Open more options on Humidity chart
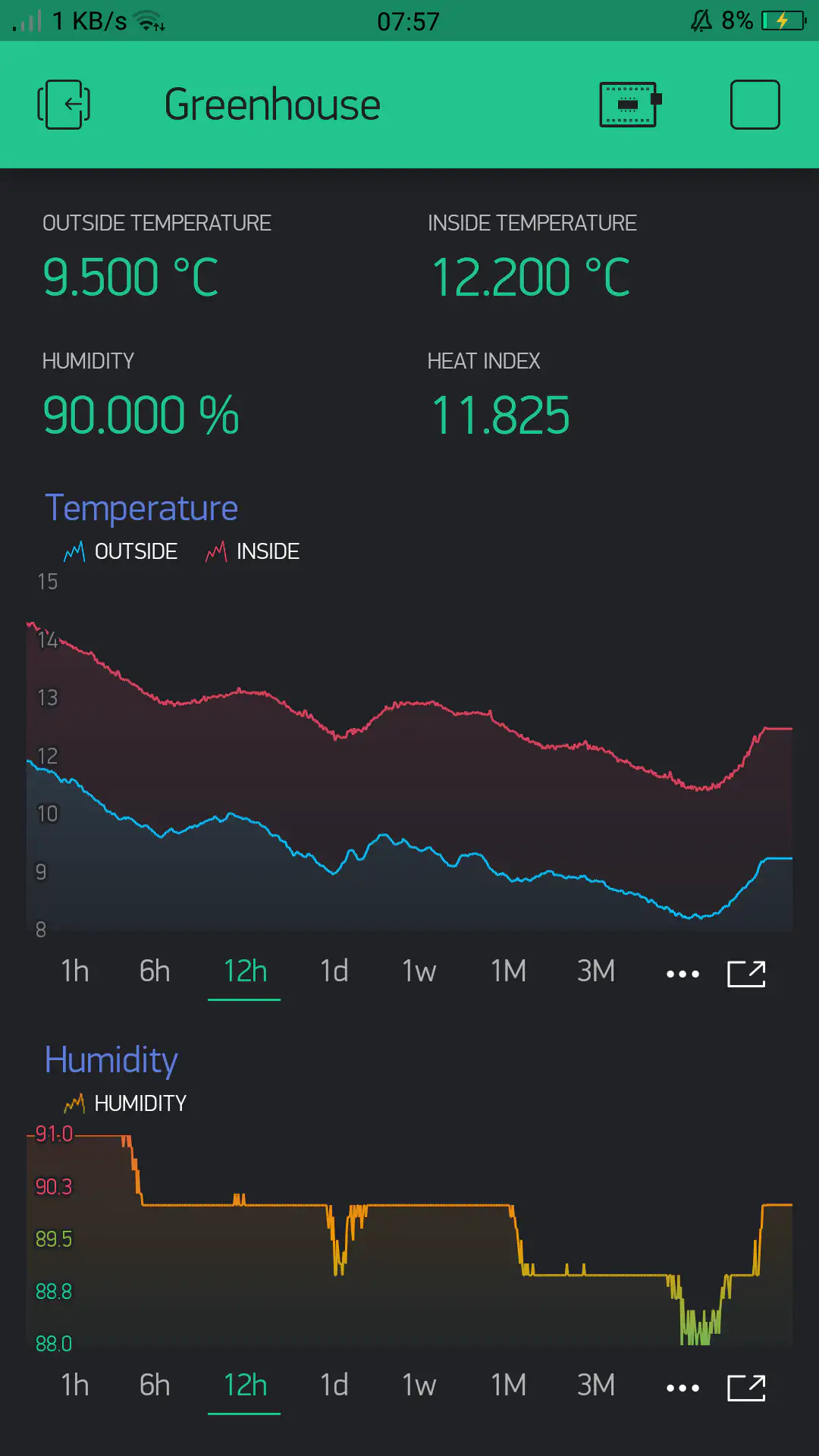This screenshot has height=1456, width=819. click(682, 1388)
